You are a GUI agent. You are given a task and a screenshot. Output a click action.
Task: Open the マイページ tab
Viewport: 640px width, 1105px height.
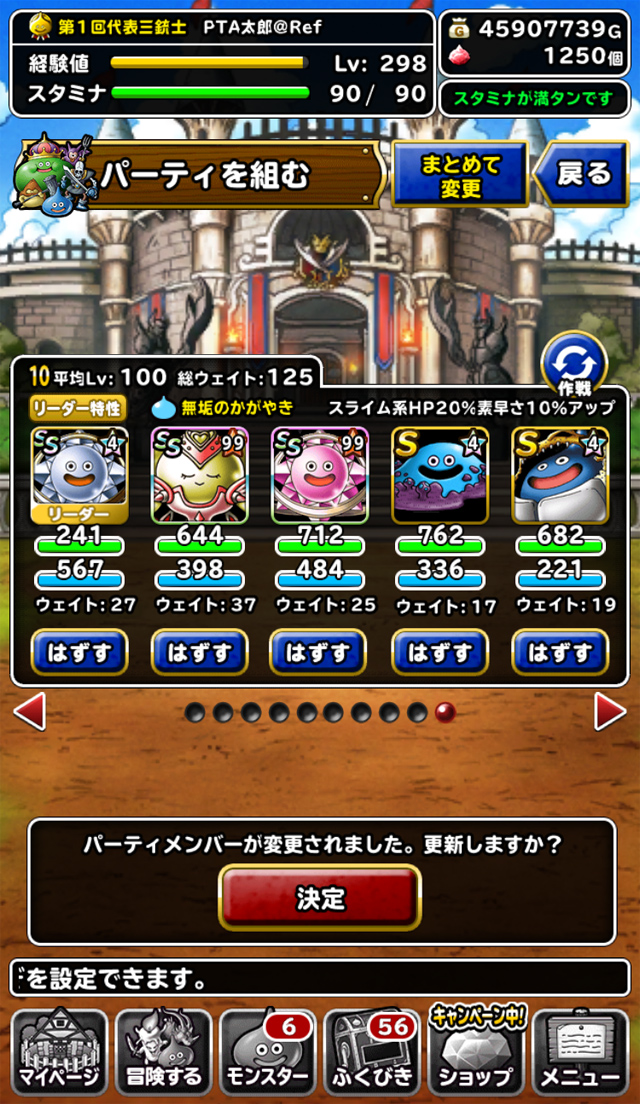point(59,1052)
